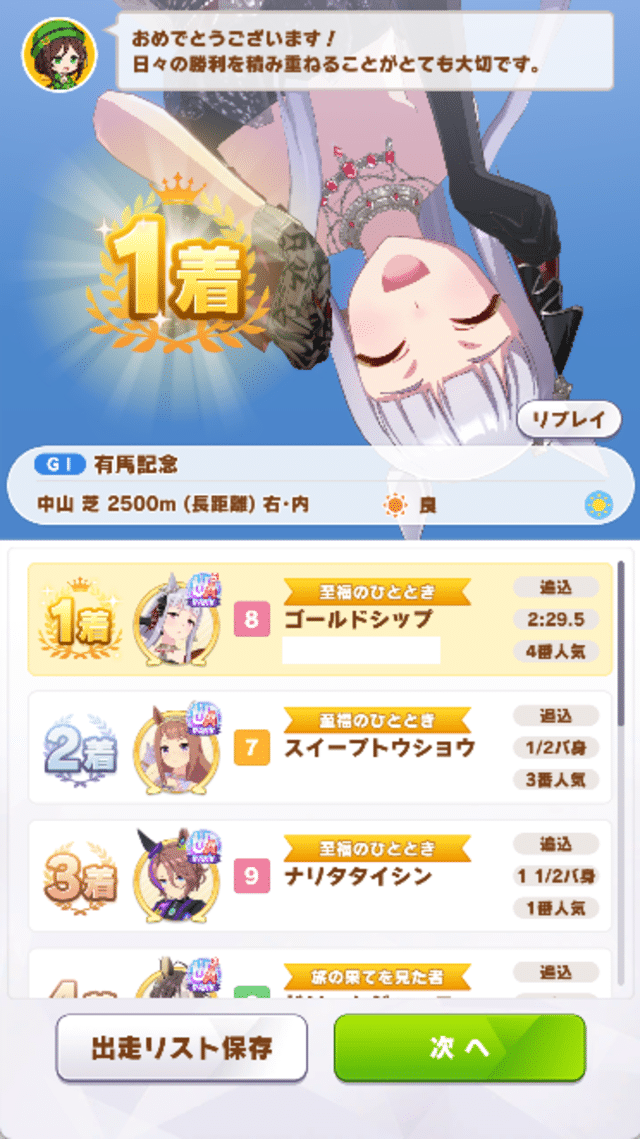This screenshot has height=1139, width=640.
Task: Save the race entry list with 出走リスト保存
Action: 181,1047
